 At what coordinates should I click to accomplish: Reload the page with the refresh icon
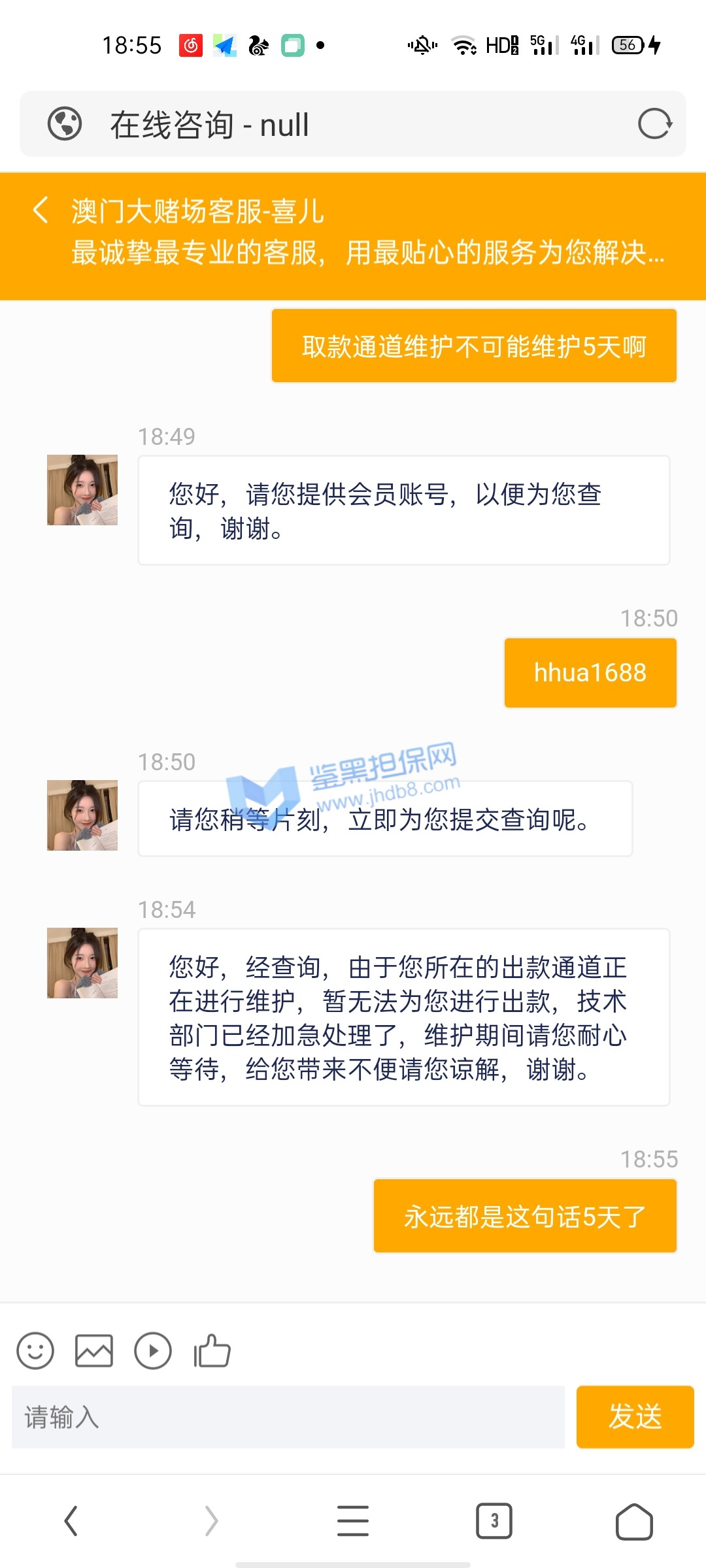tap(654, 124)
